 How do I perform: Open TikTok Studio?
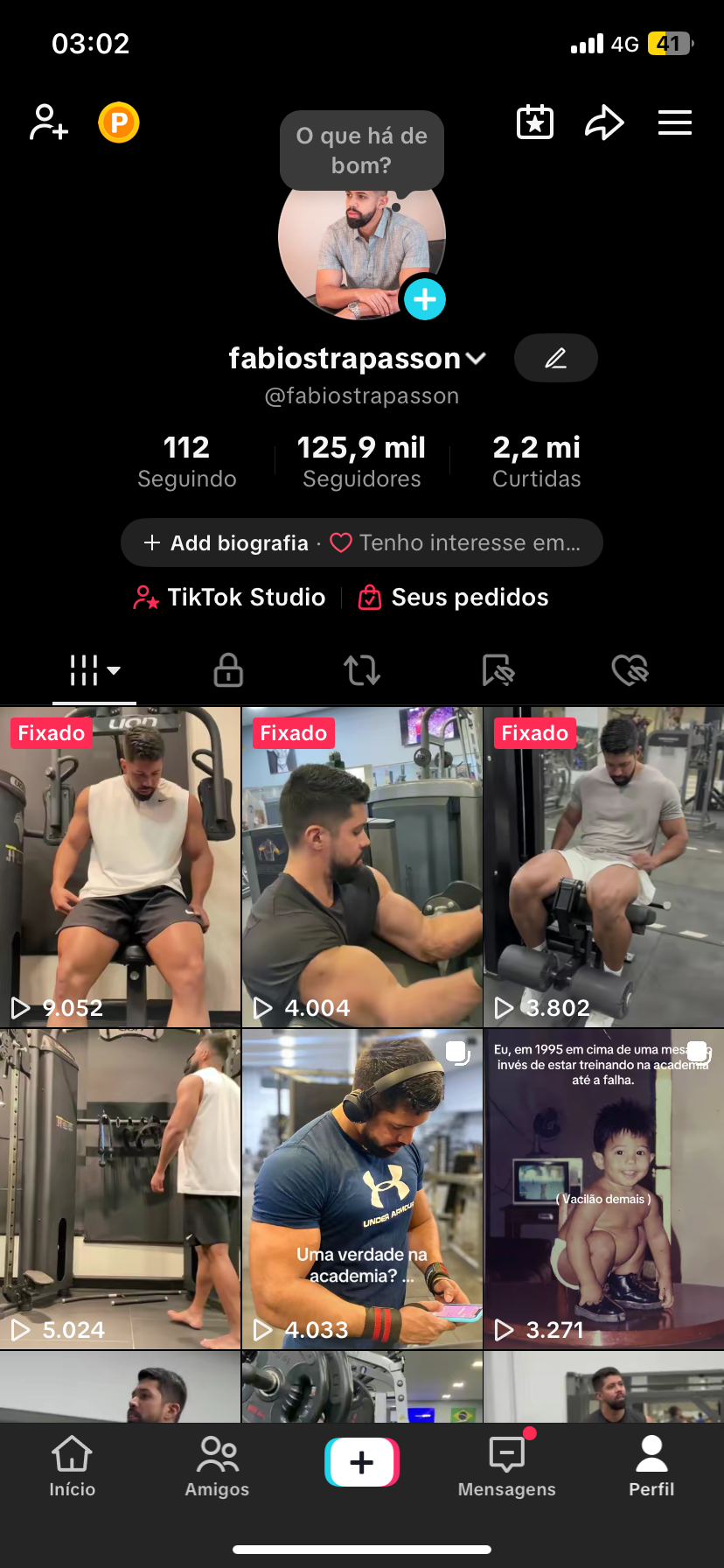229,598
